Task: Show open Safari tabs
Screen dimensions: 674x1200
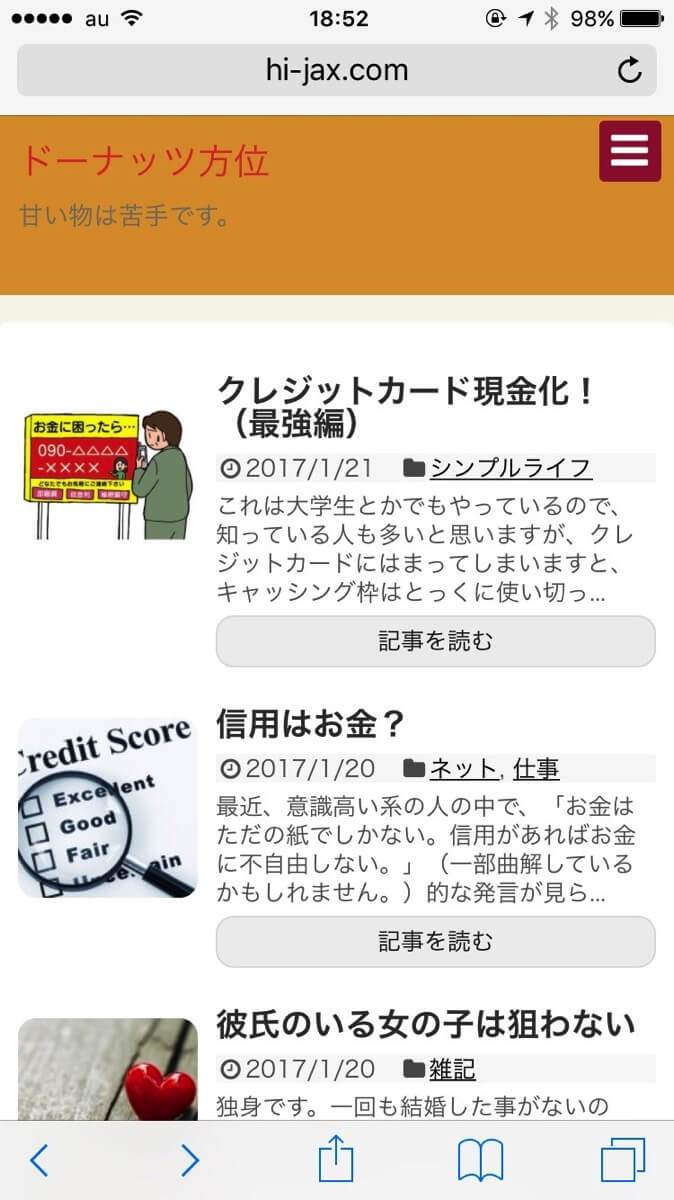Action: pos(623,1160)
